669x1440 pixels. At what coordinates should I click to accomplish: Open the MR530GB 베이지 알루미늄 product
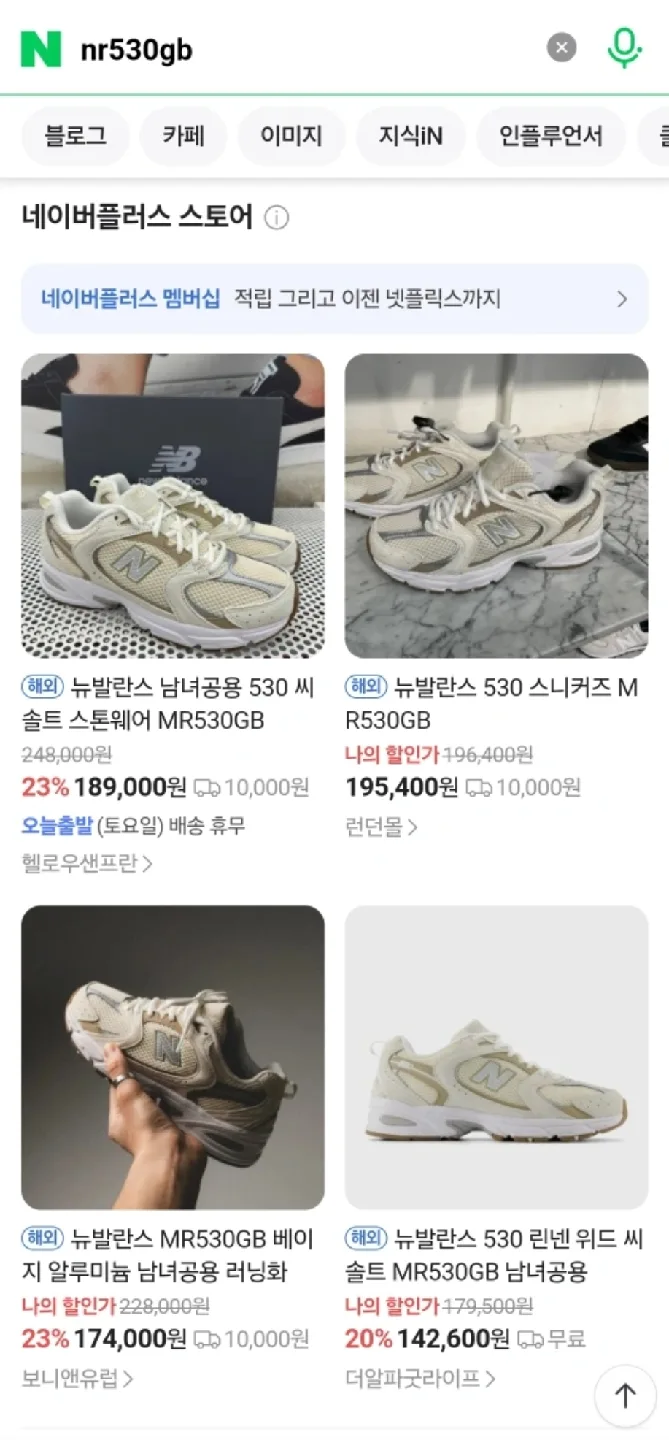[x=172, y=1057]
